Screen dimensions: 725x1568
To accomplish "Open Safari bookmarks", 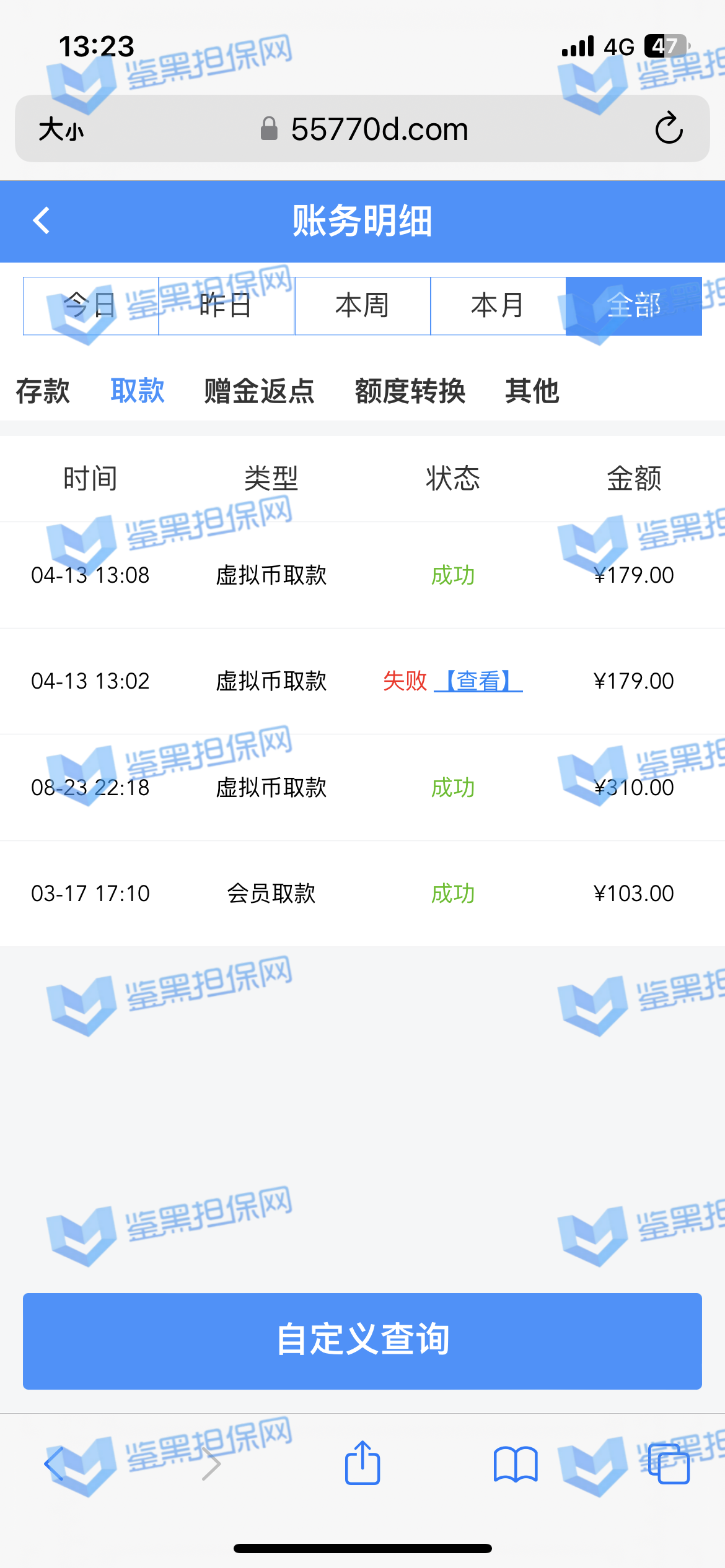I will (x=516, y=1465).
